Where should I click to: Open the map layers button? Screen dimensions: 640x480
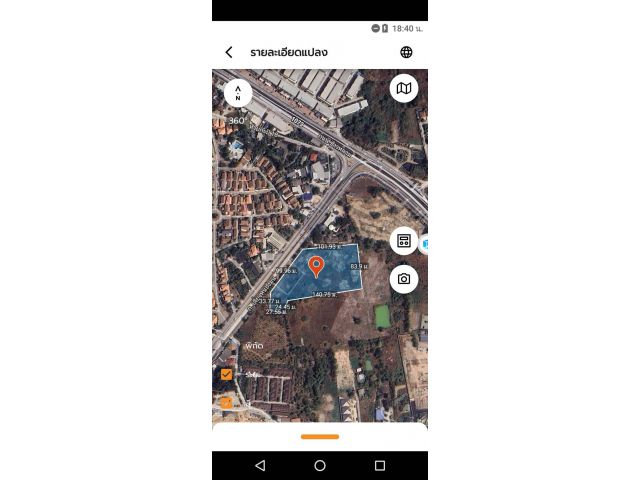(404, 89)
